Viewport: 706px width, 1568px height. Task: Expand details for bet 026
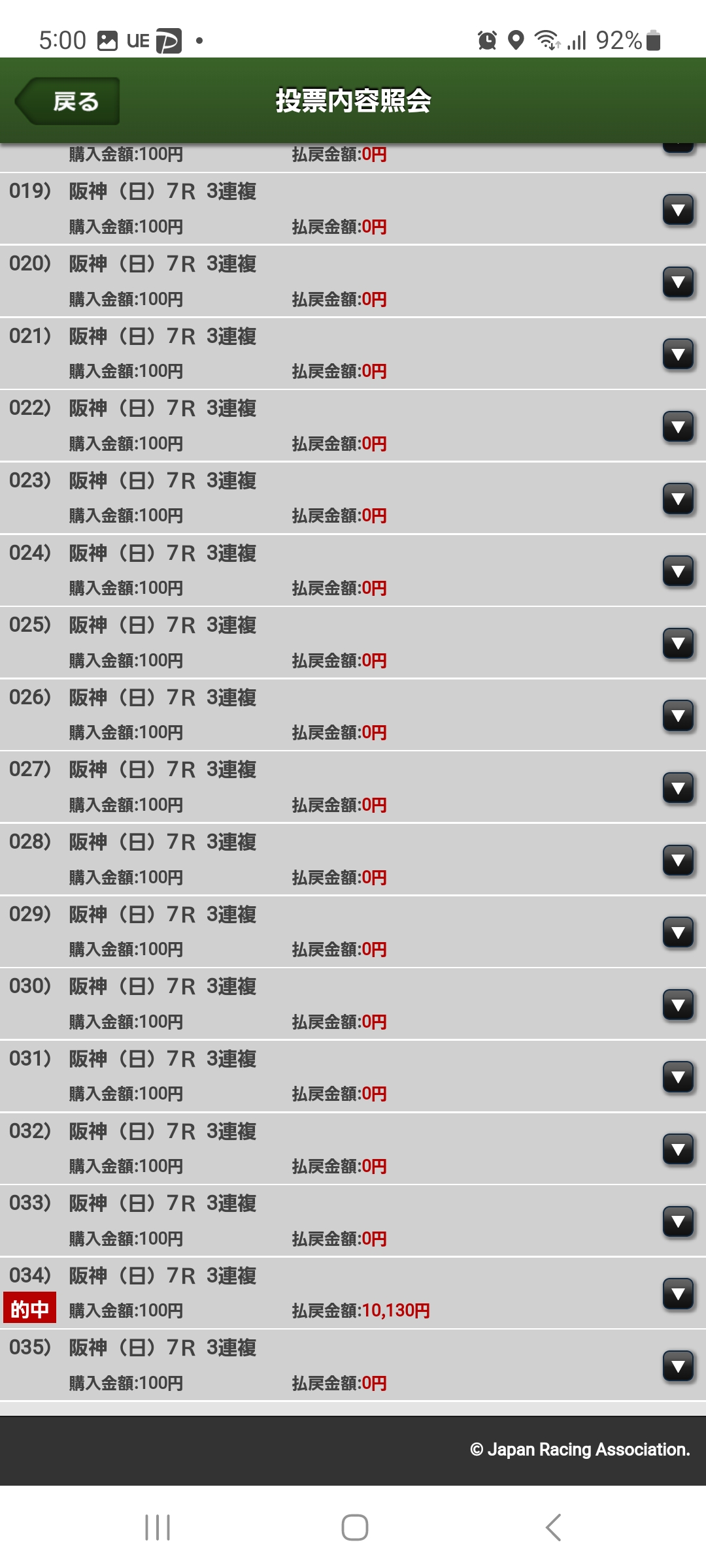(678, 716)
